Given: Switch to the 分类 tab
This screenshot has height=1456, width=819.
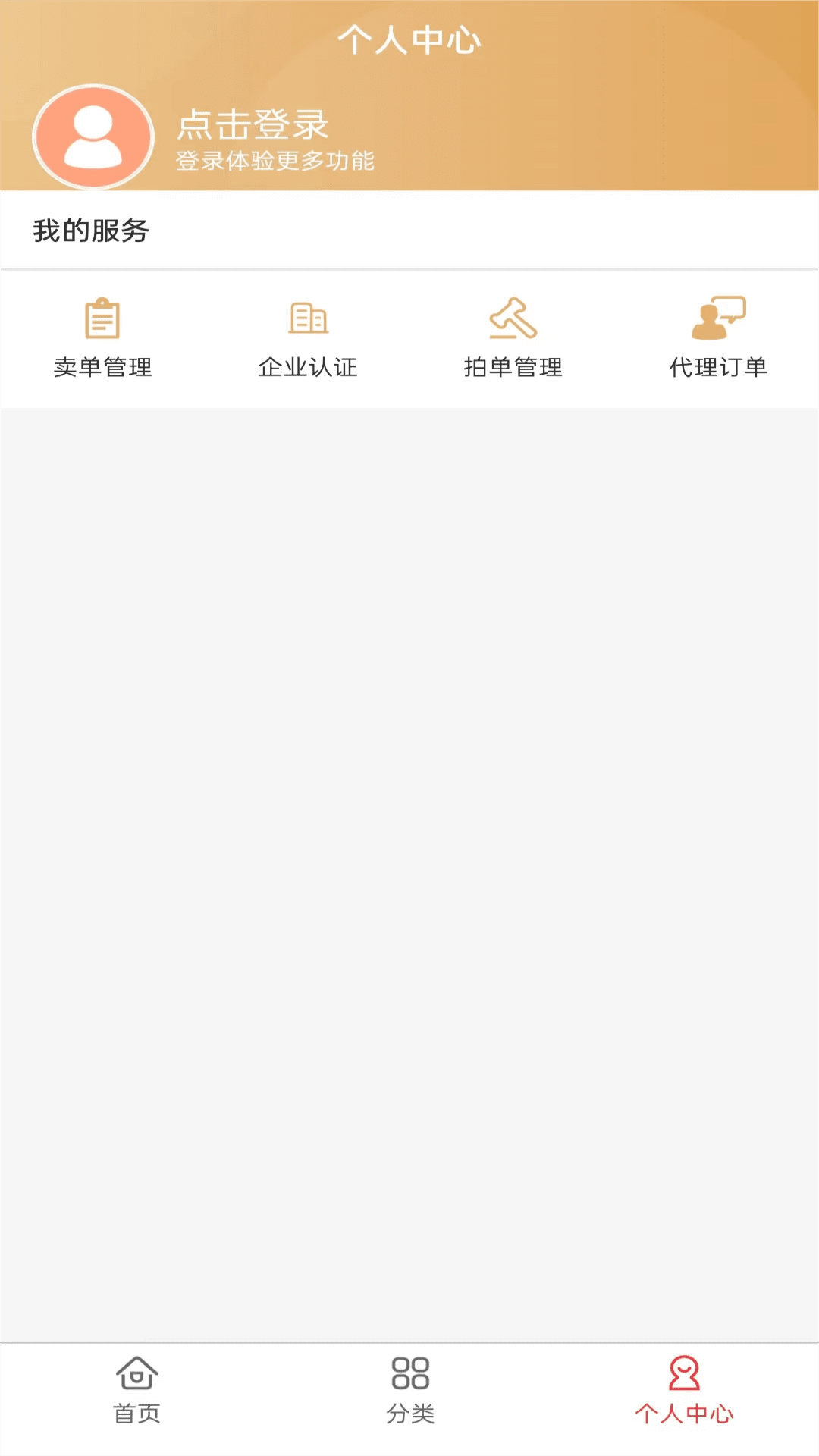Looking at the screenshot, I should coord(410,1391).
